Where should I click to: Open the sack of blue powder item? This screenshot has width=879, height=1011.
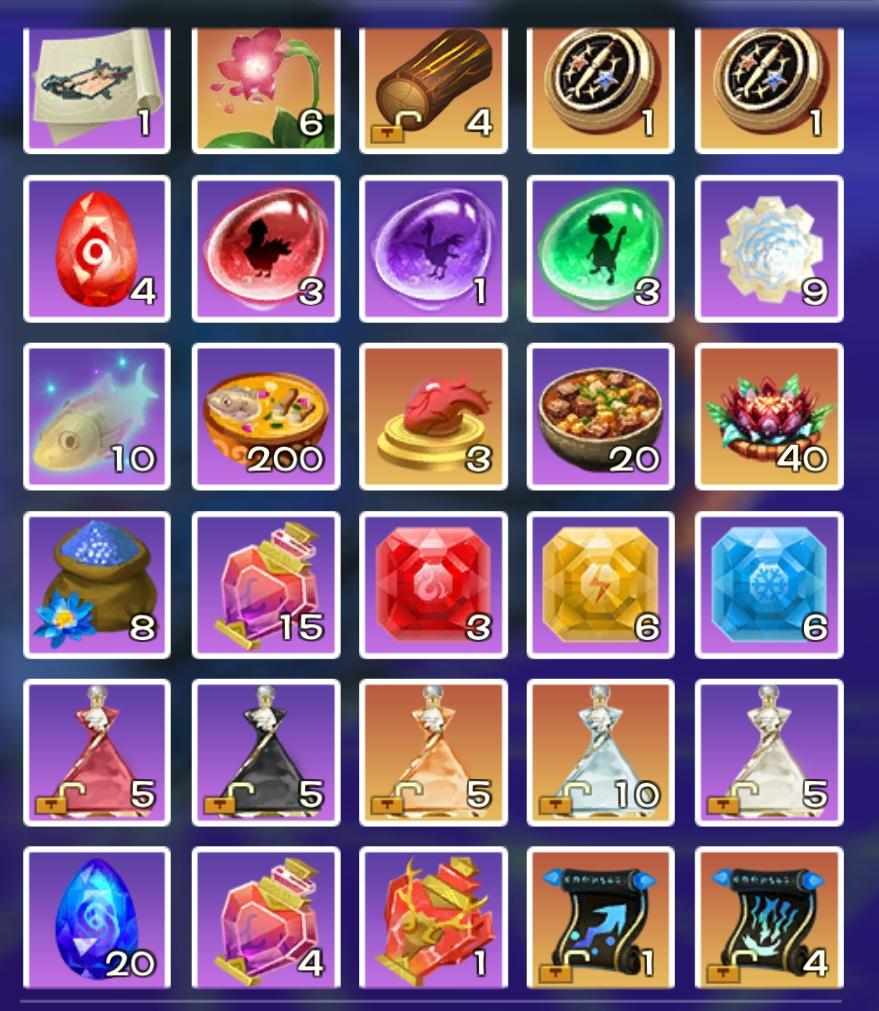pos(97,585)
